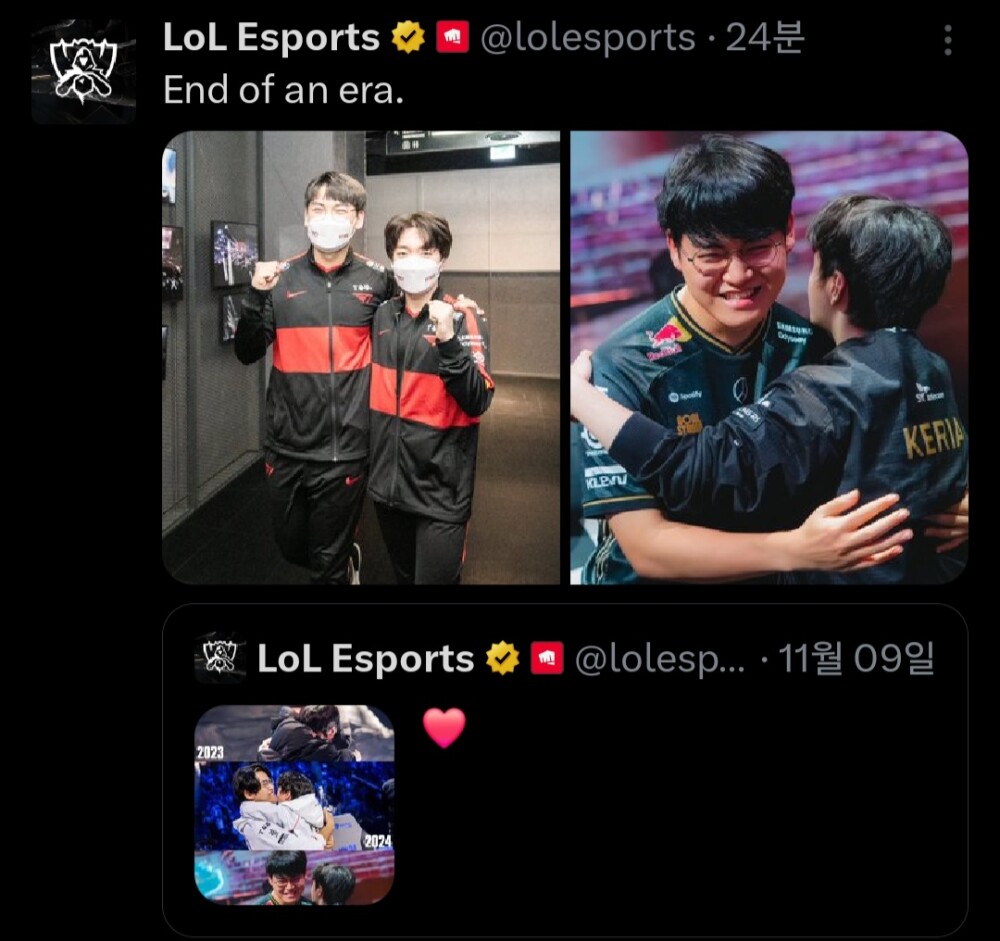Open the tweet's three-dot overflow menu
The height and width of the screenshot is (941, 1000).
pyautogui.click(x=947, y=40)
